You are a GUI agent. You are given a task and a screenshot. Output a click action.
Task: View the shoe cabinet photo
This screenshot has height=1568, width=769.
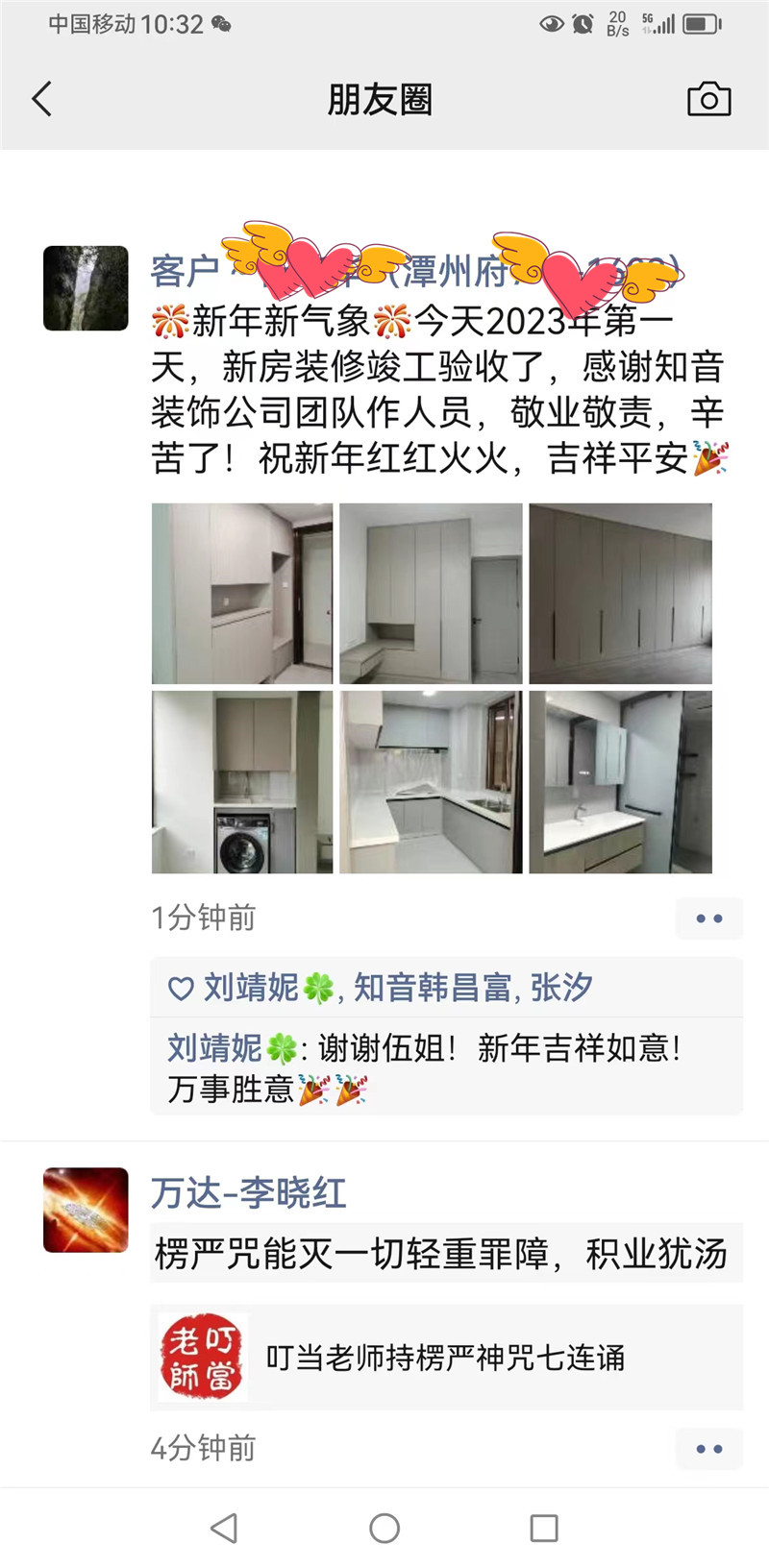242,593
